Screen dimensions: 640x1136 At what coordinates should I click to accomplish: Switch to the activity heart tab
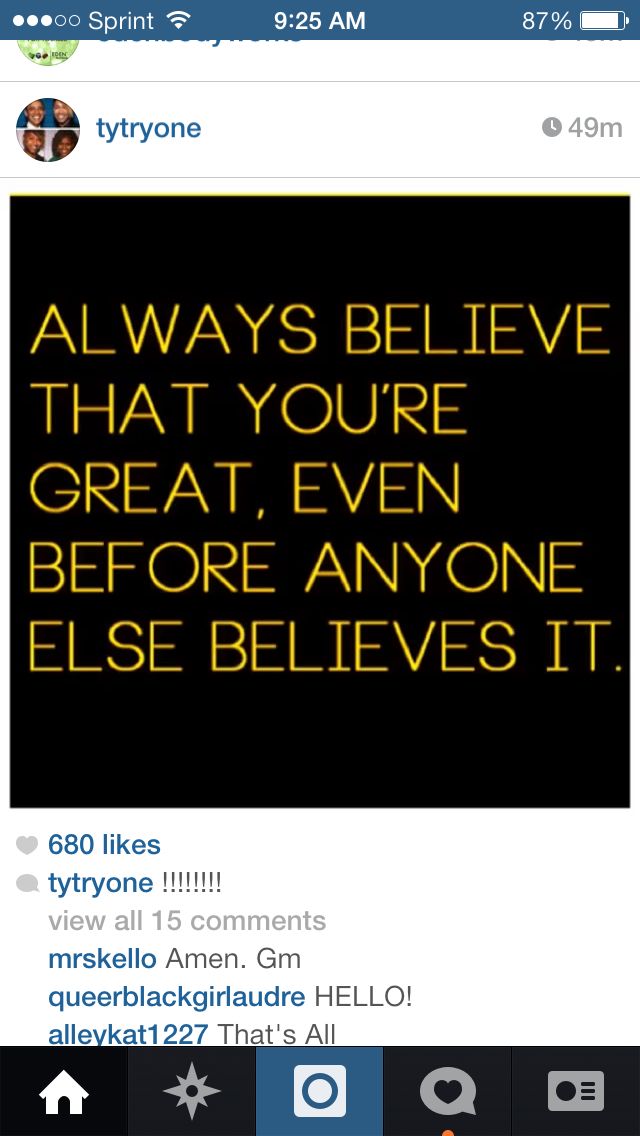pos(447,1091)
